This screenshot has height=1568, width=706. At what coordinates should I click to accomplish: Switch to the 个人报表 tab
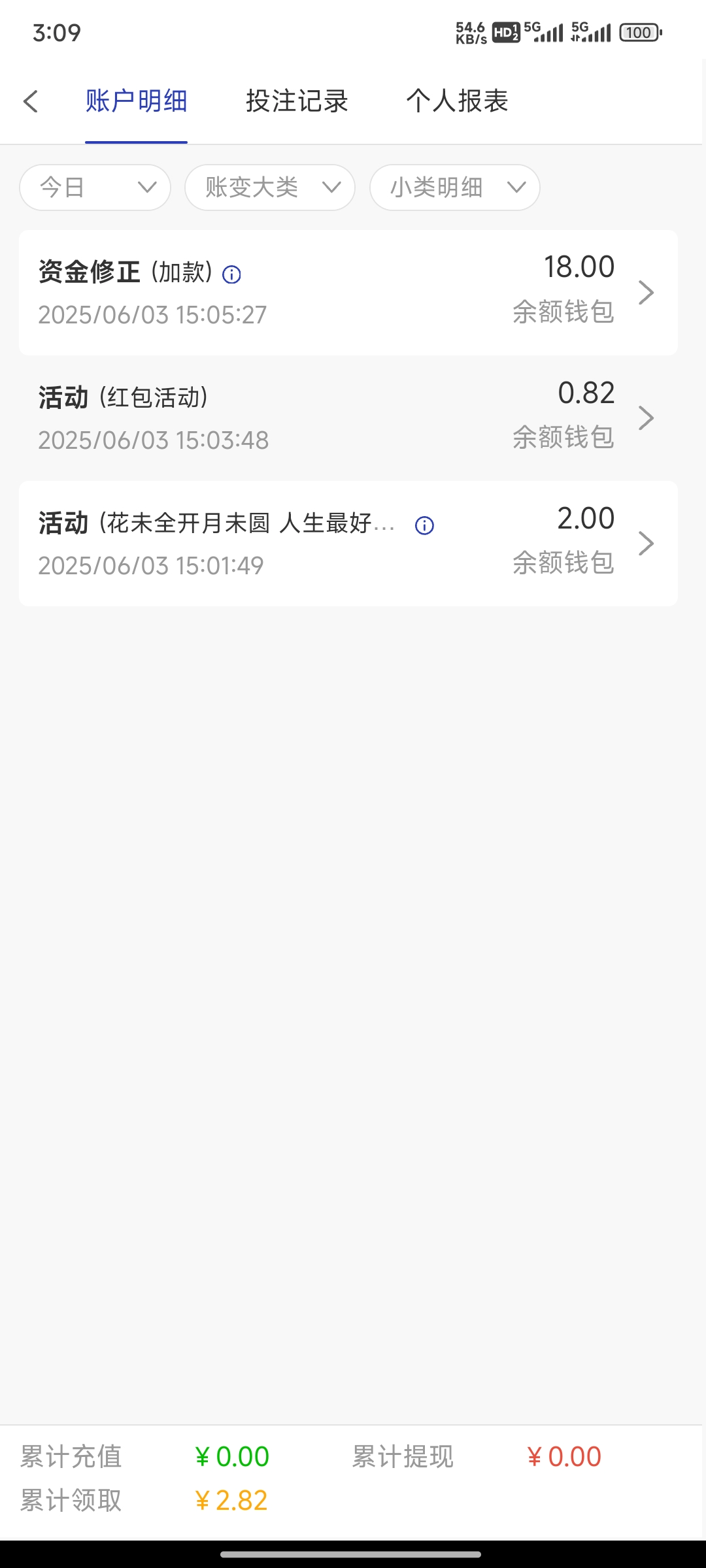[458, 101]
